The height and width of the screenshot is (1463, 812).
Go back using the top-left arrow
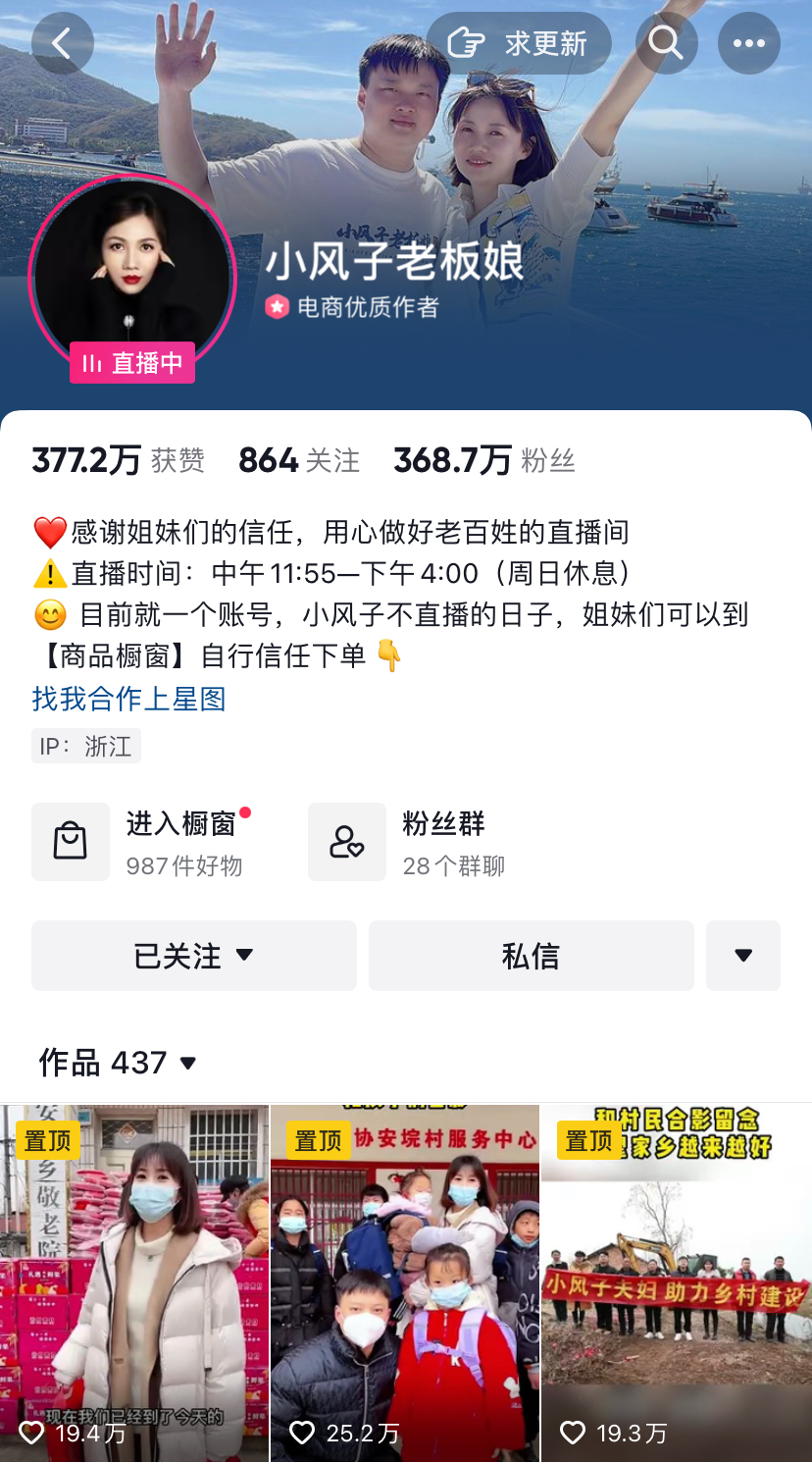coord(62,43)
